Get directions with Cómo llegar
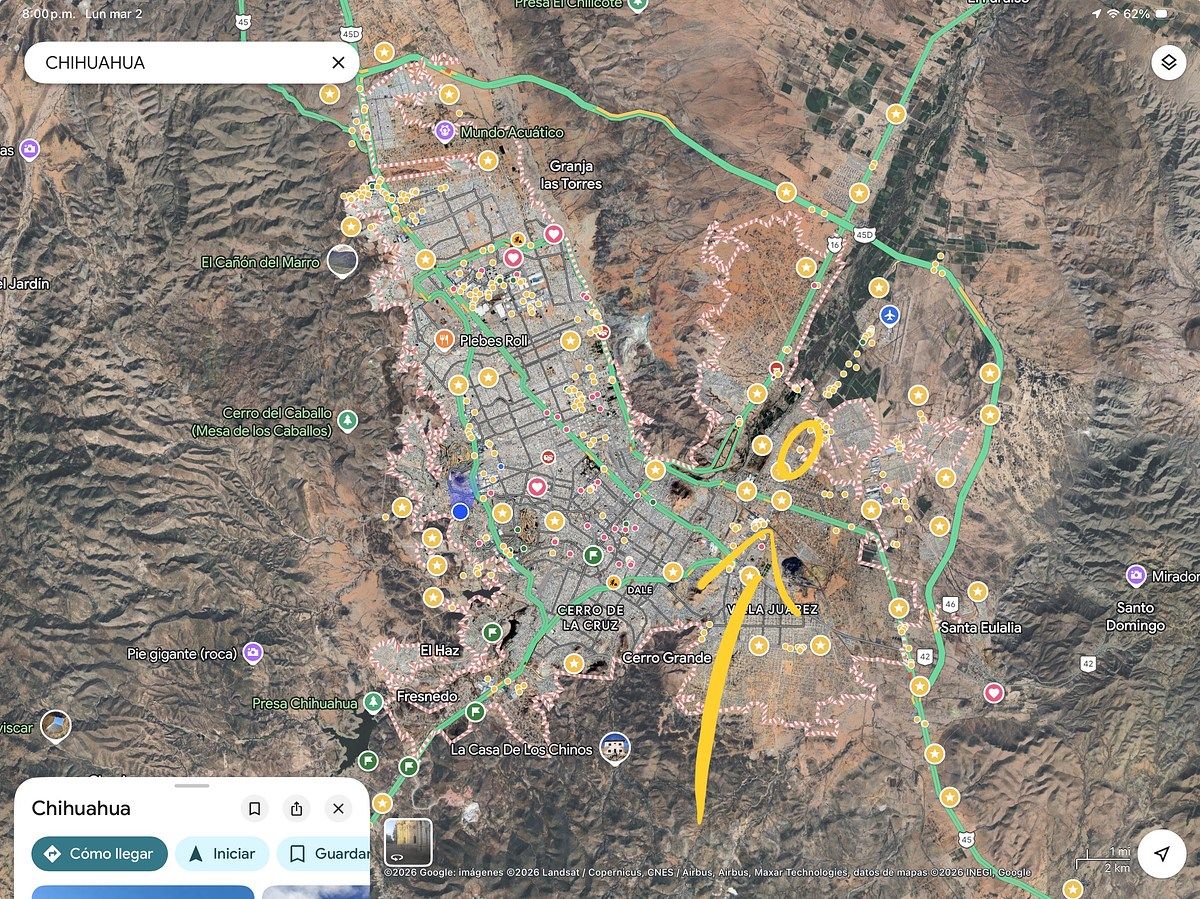 (x=99, y=853)
